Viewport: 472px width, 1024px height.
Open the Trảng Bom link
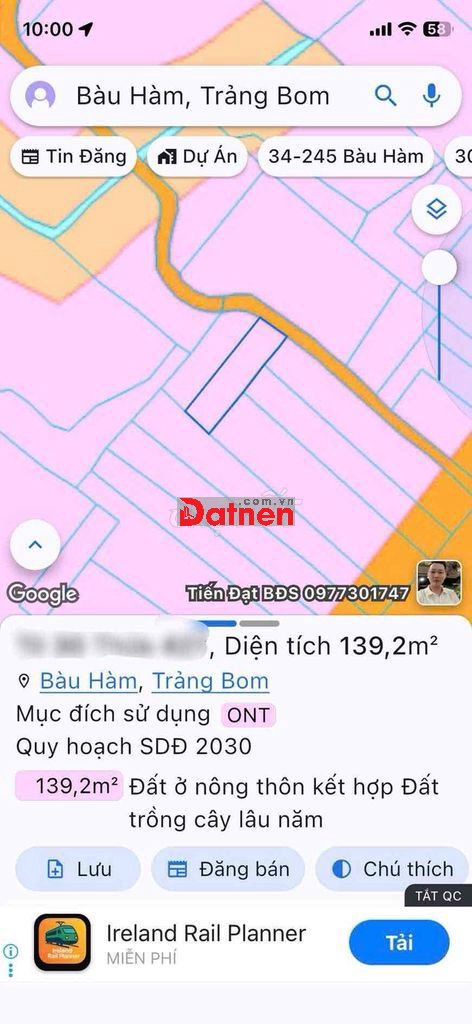(x=210, y=681)
